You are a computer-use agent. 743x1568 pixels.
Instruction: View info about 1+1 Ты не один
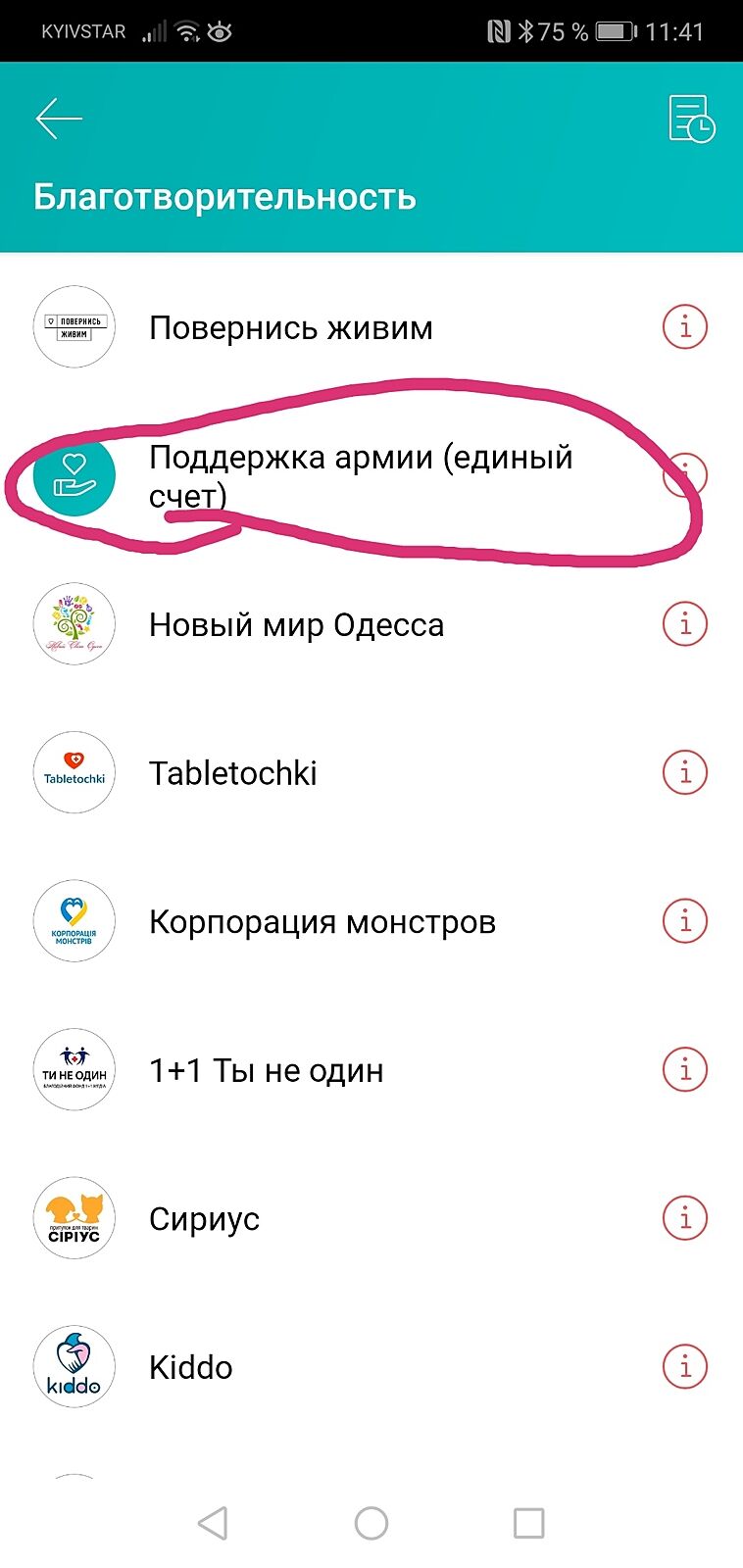pos(685,1069)
